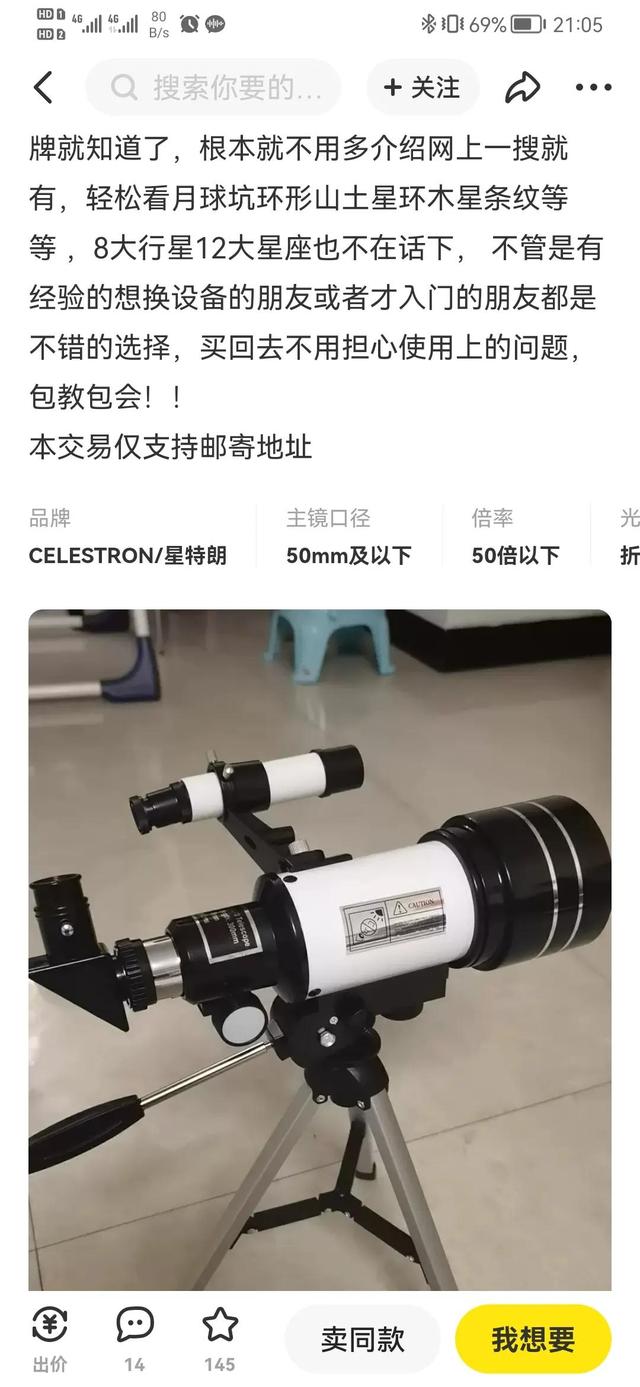Image resolution: width=640 pixels, height=1387 pixels.
Task: Open the telescope product photo
Action: tap(319, 948)
